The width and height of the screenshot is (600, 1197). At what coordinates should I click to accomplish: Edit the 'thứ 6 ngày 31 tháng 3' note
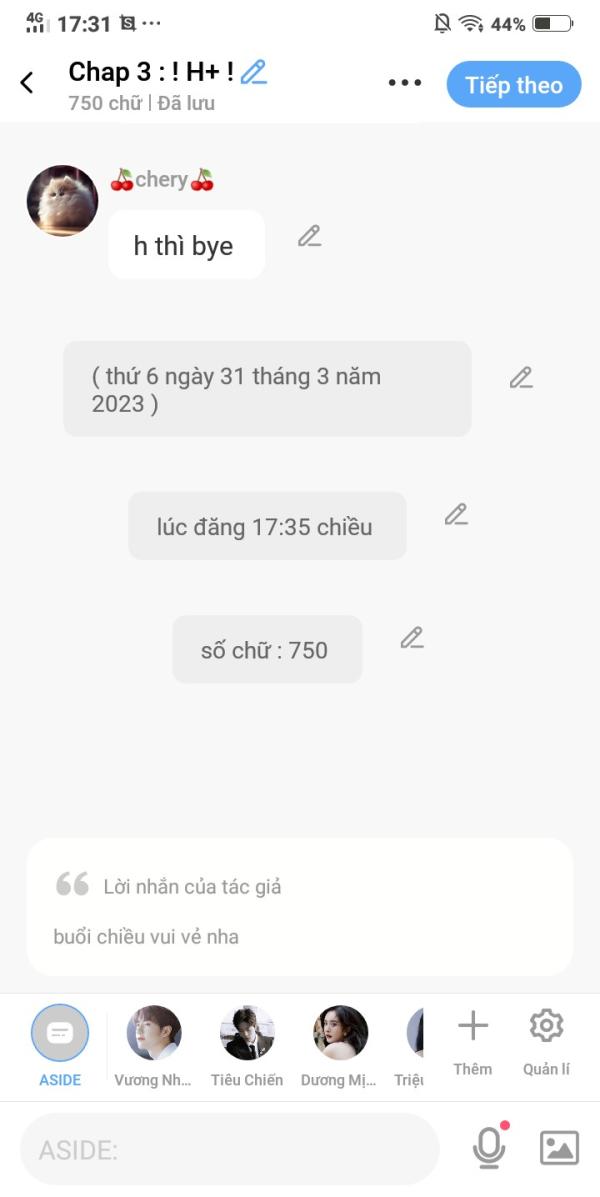pos(521,378)
